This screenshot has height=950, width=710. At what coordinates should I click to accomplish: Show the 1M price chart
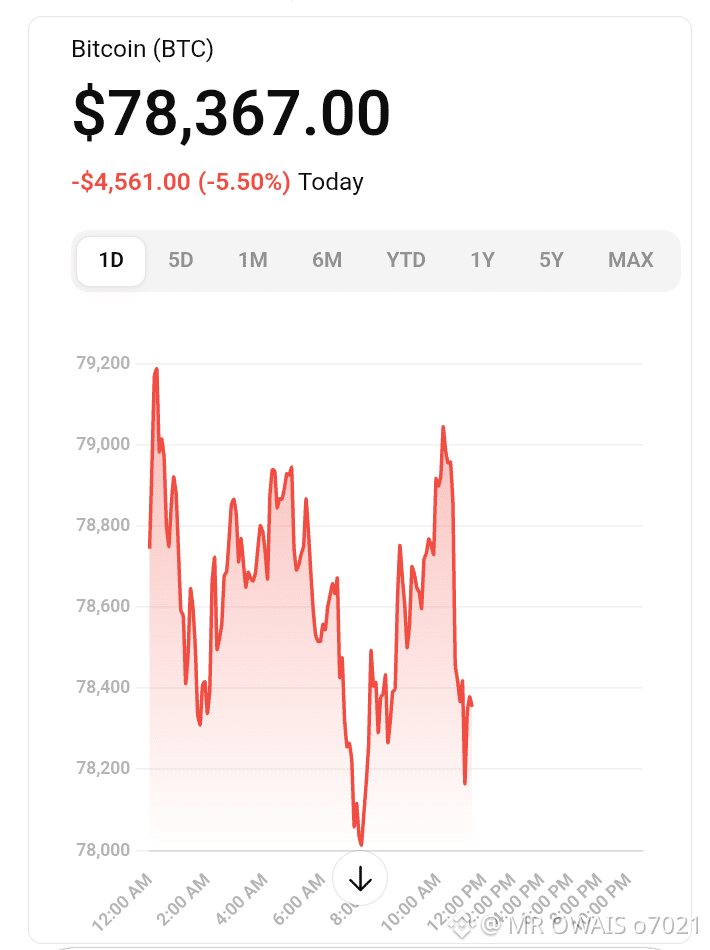[253, 261]
